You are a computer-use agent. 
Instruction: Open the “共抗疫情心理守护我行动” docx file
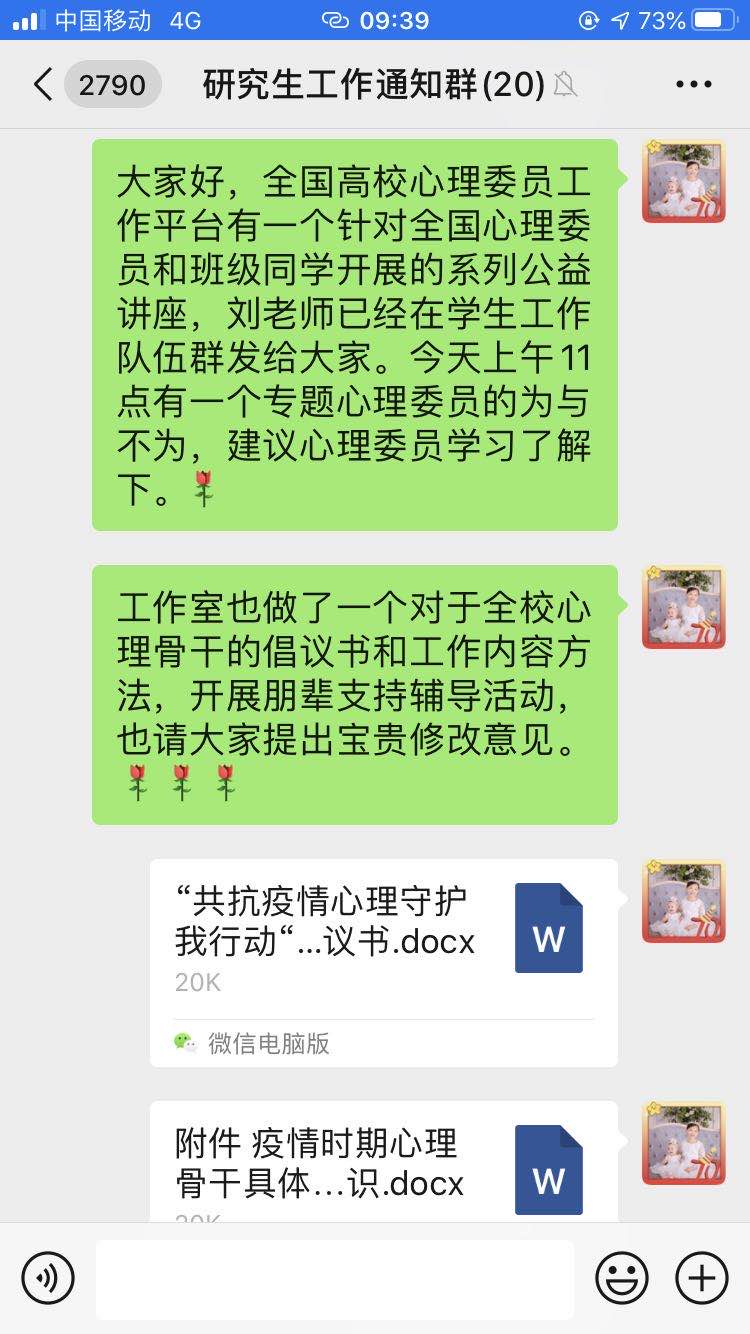click(383, 960)
